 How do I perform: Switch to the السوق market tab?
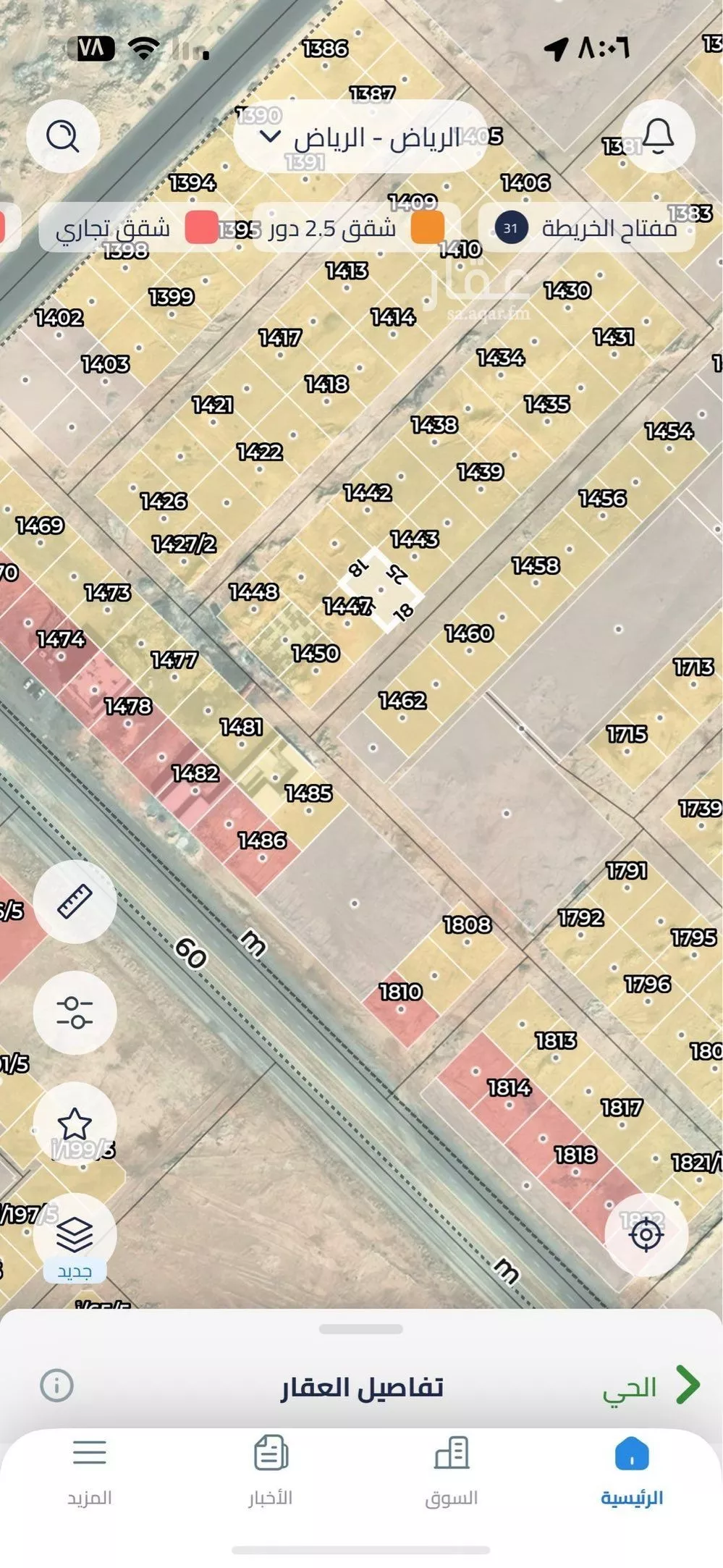[x=452, y=1471]
